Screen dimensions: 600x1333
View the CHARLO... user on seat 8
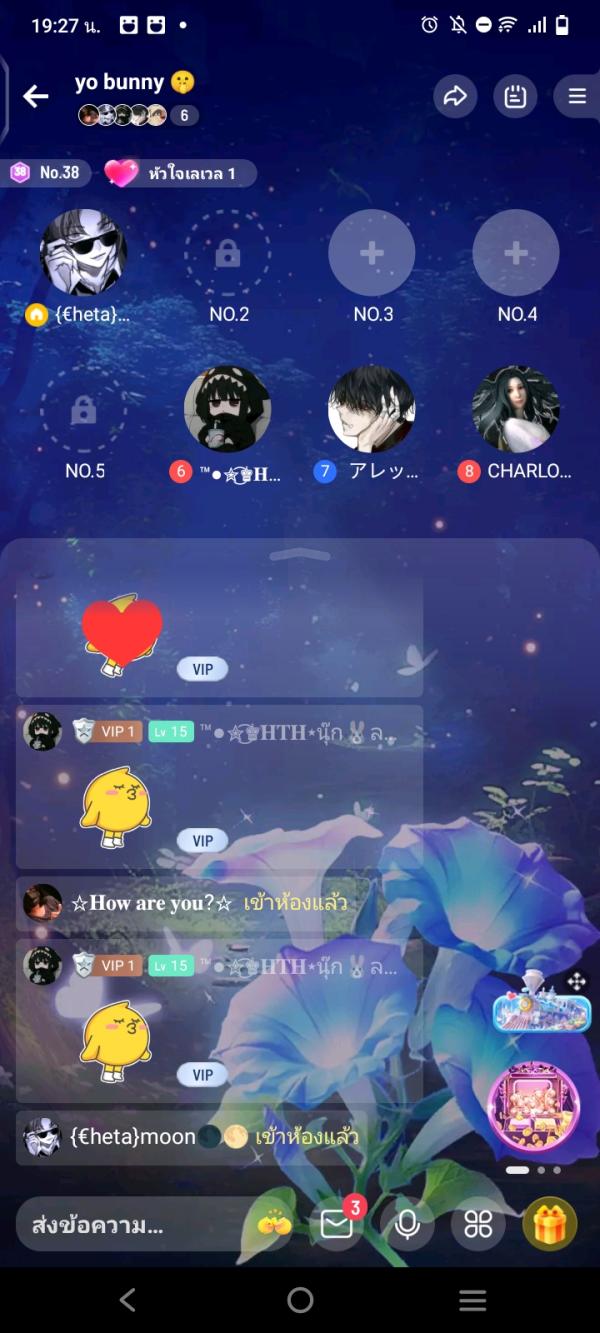516,409
